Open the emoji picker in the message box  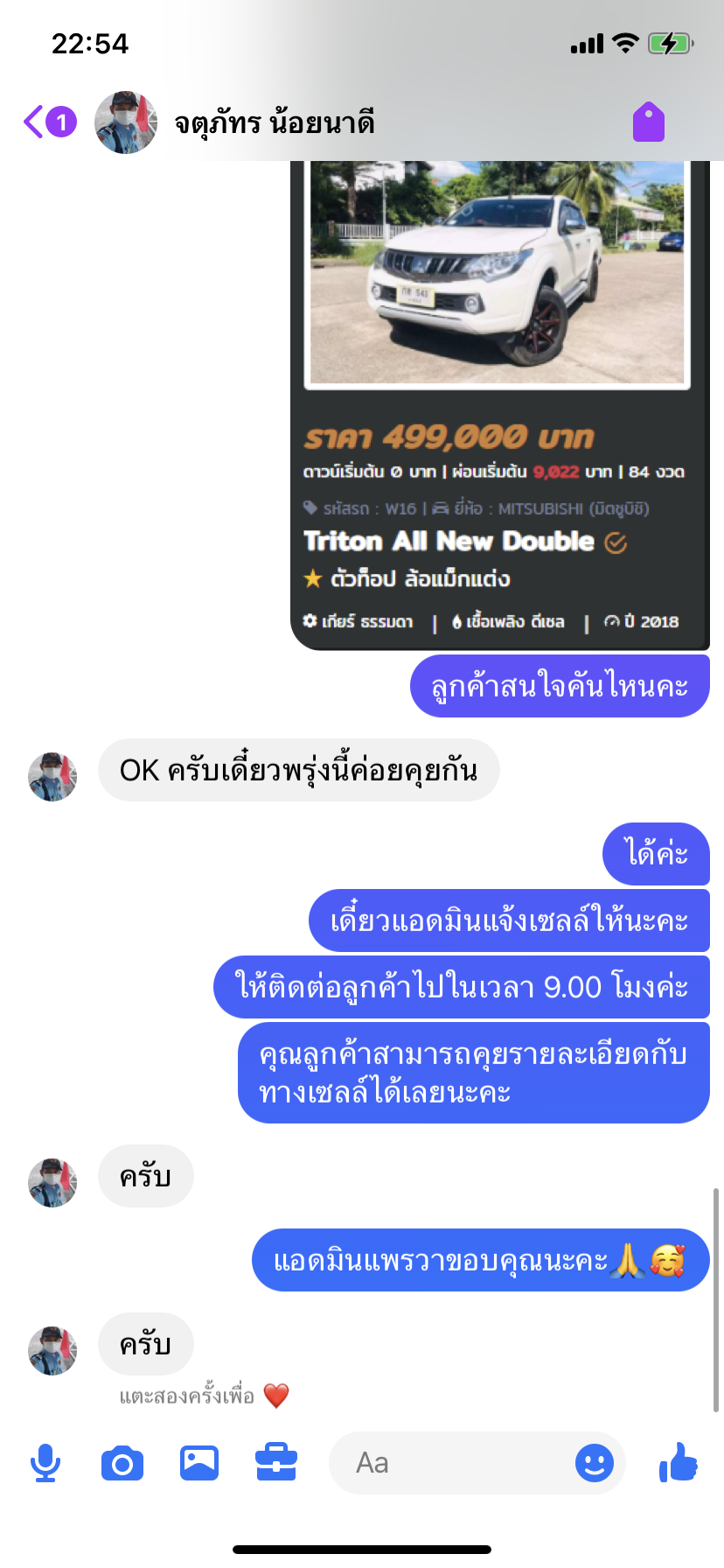pos(595,1463)
